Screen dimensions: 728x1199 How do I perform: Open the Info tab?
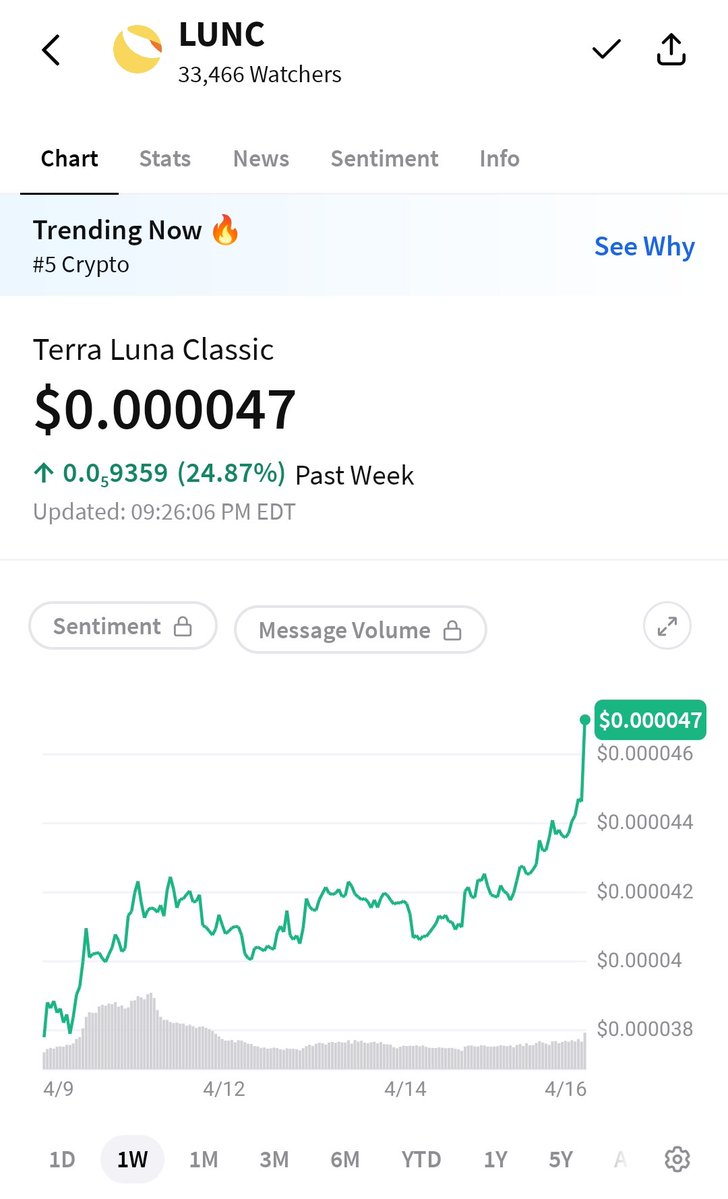[499, 159]
